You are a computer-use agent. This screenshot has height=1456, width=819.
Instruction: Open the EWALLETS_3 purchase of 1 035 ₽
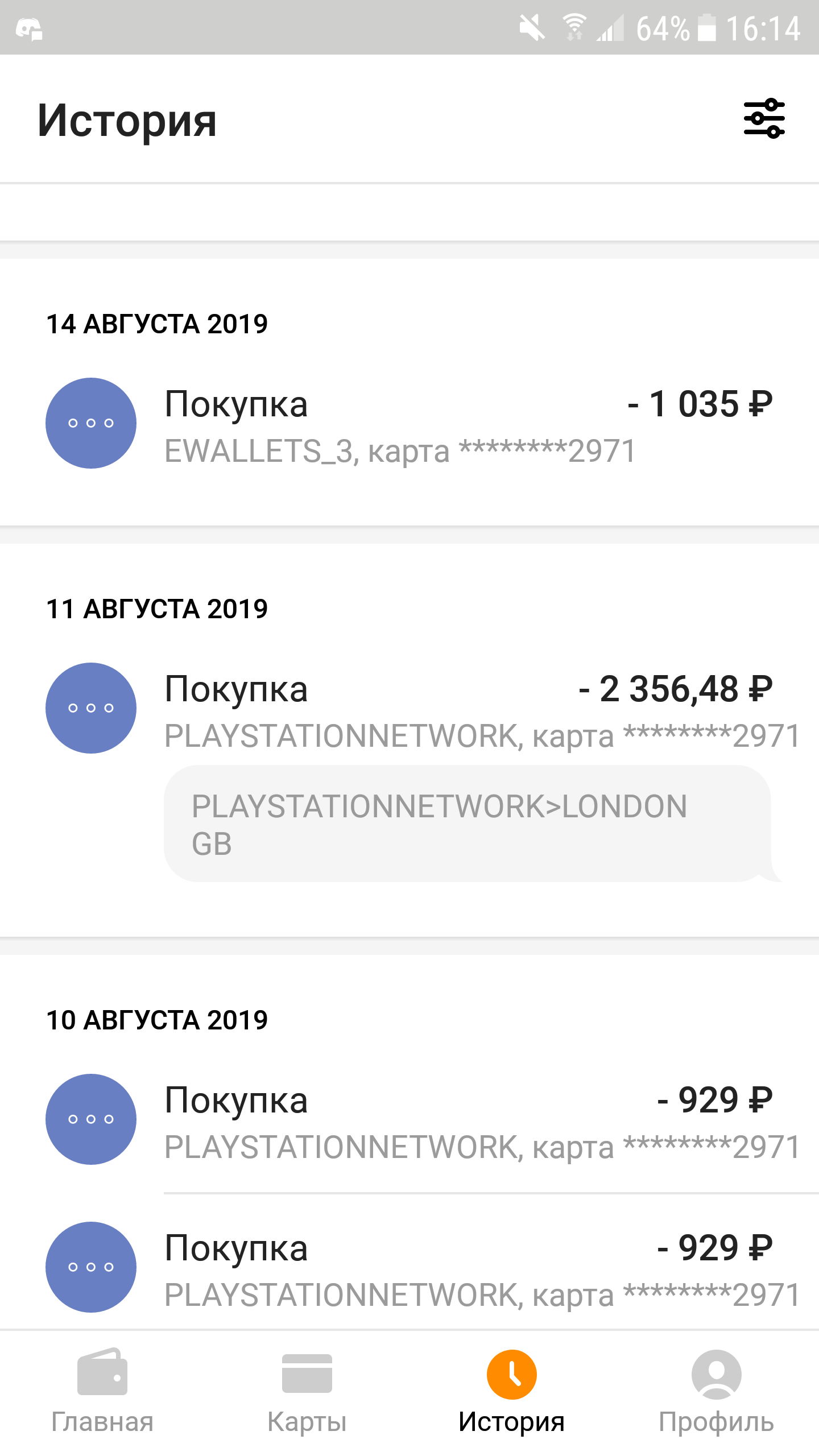409,424
